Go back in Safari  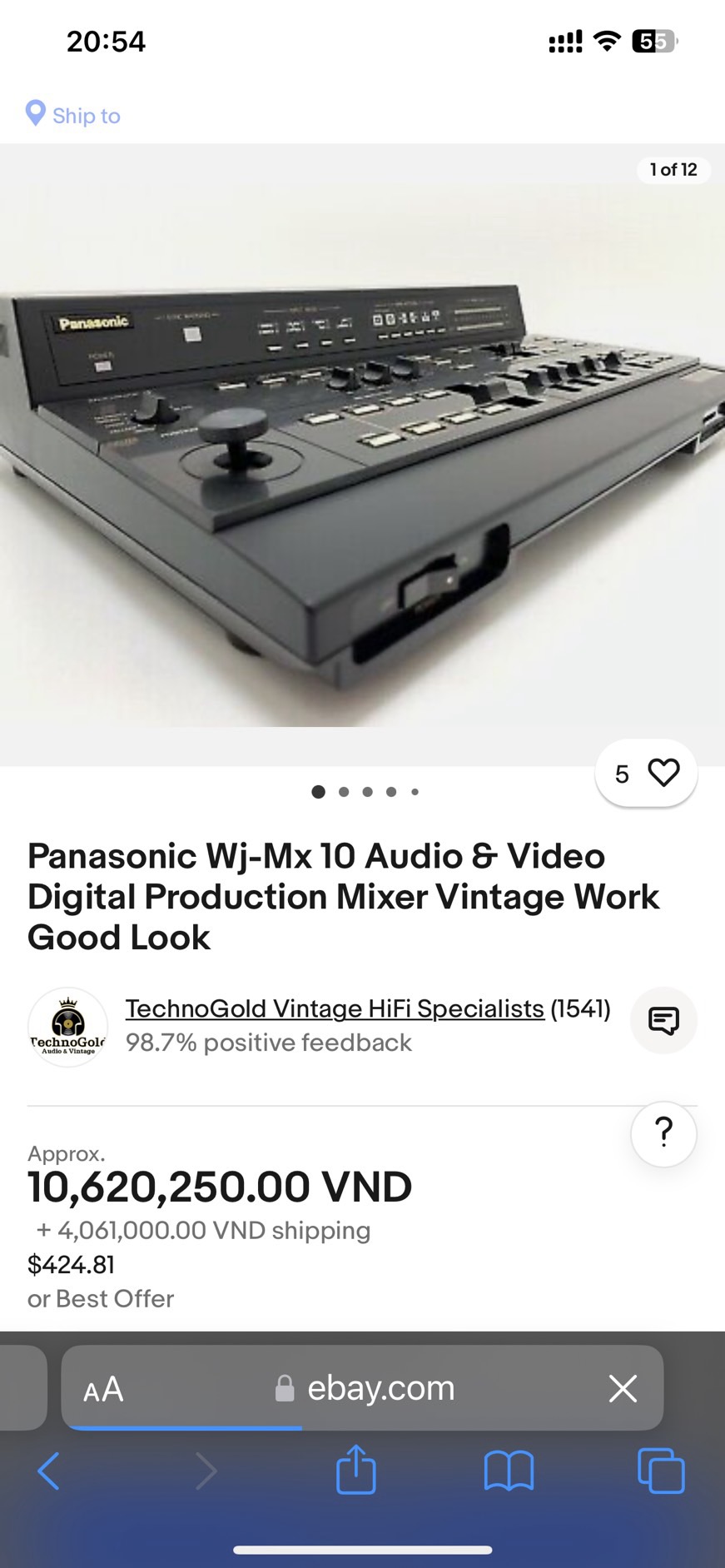click(x=49, y=1471)
